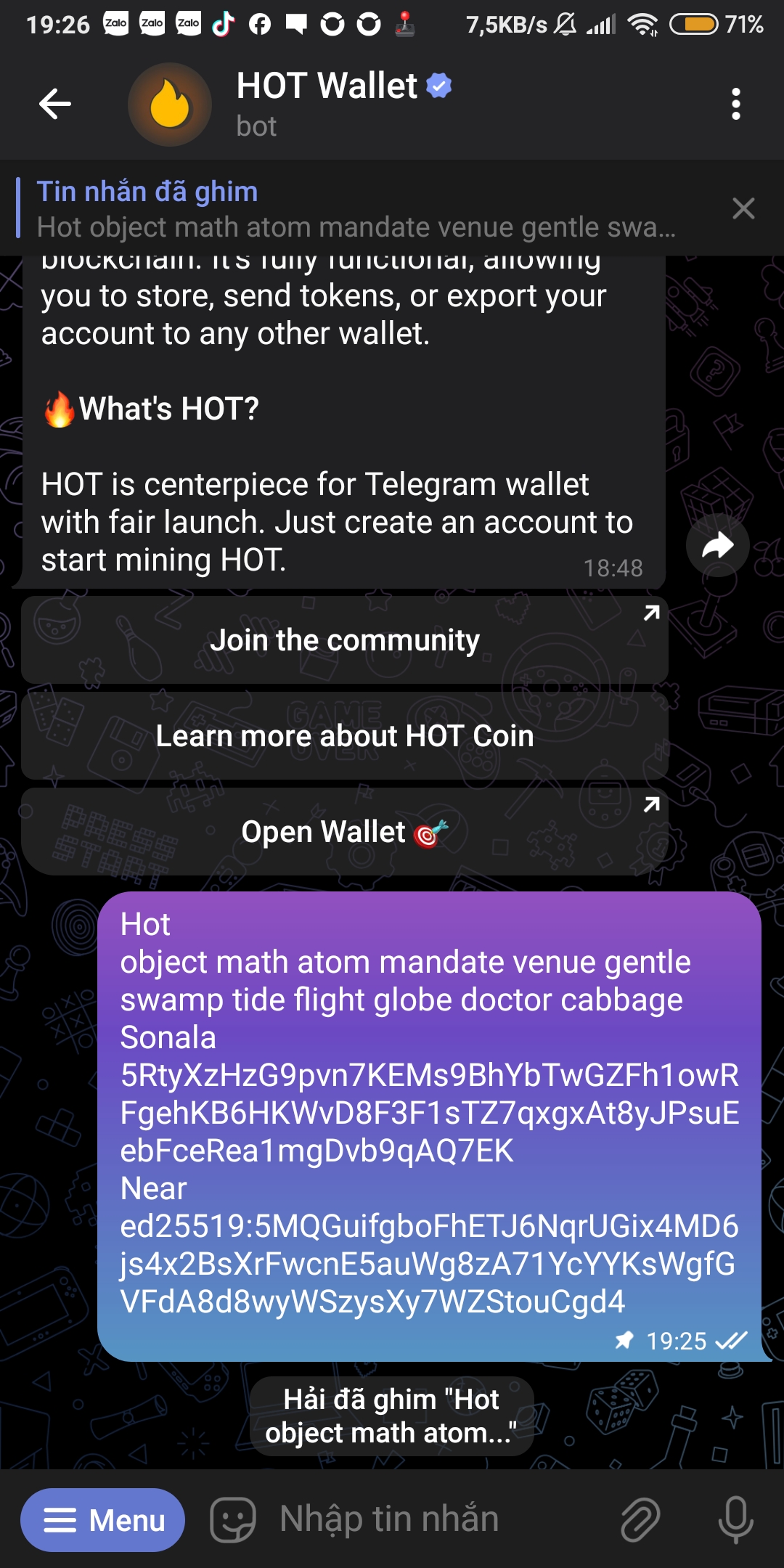The image size is (784, 1568).
Task: Launch the Open Wallet button
Action: [x=345, y=832]
